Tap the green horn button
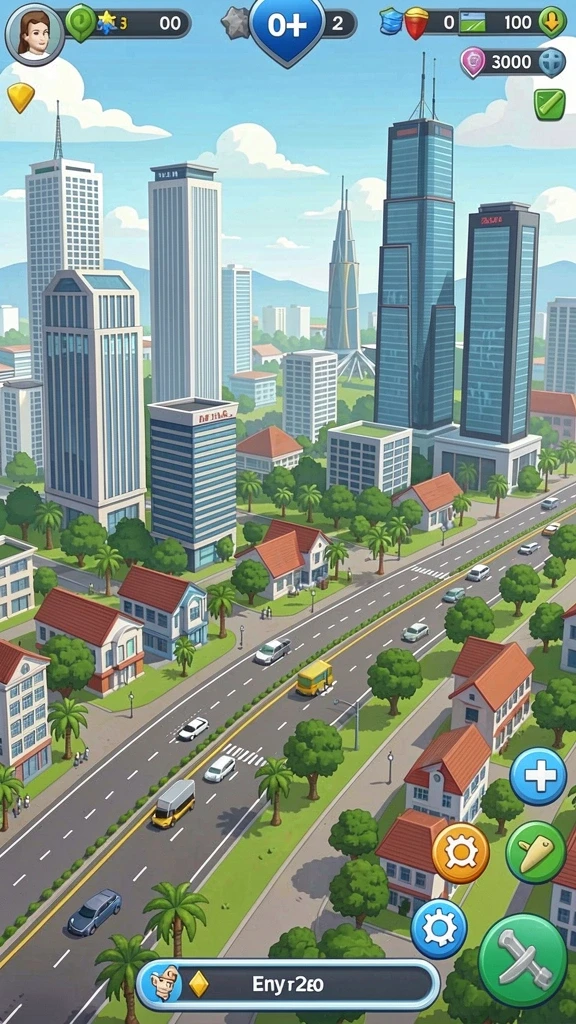This screenshot has height=1024, width=576. point(536,852)
